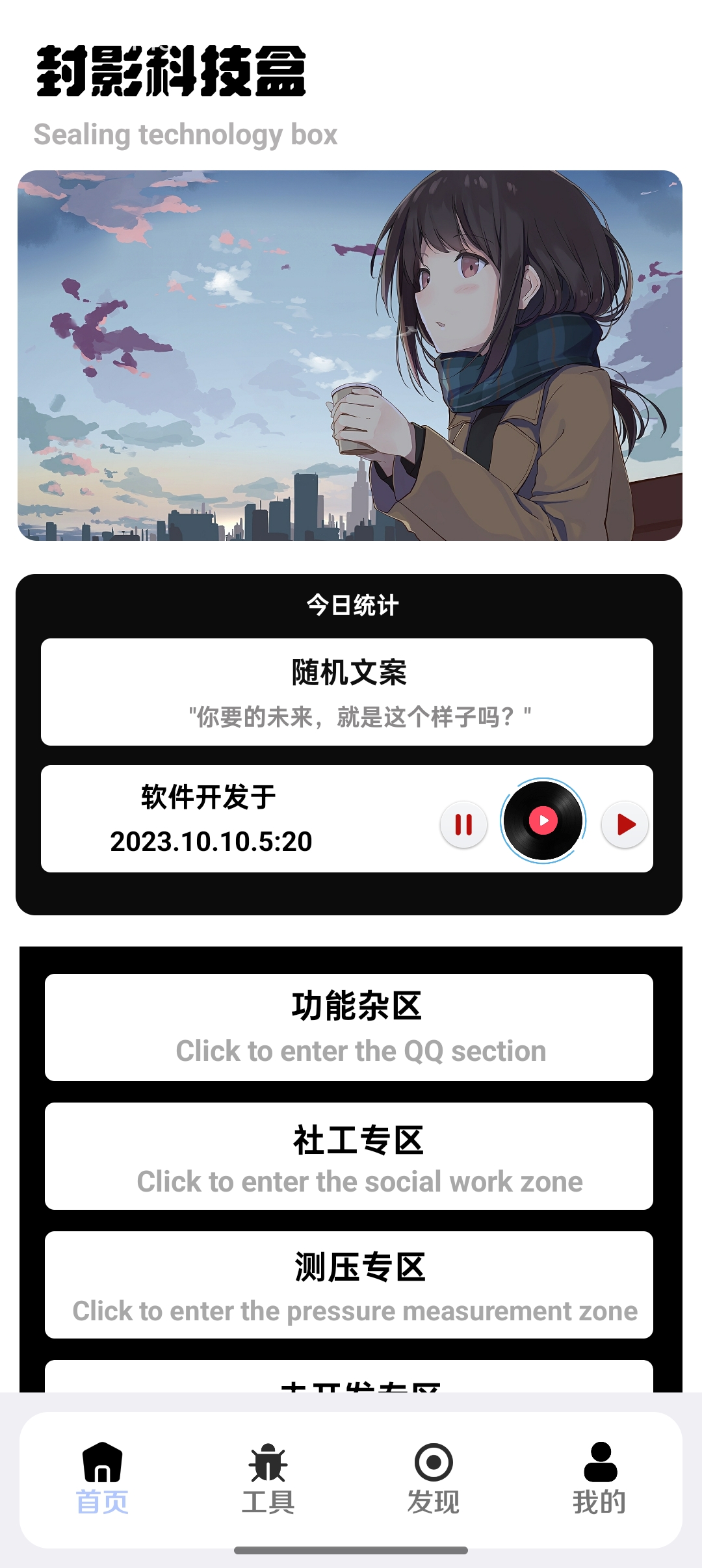Open the 发现 discover icon

(432, 1459)
